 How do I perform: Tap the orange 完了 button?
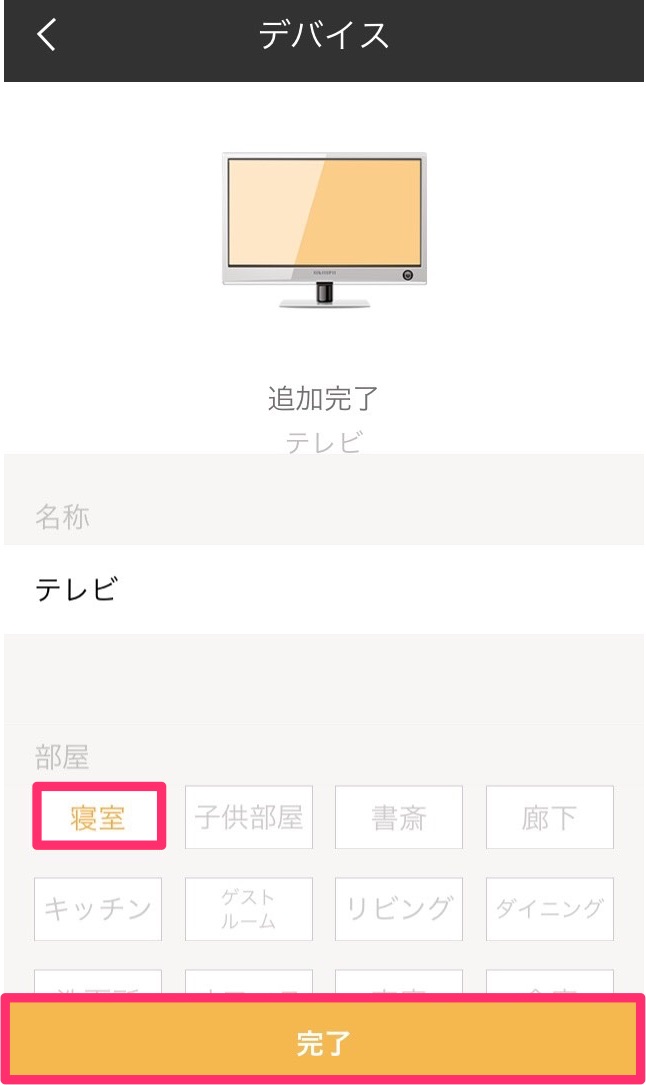[323, 1042]
